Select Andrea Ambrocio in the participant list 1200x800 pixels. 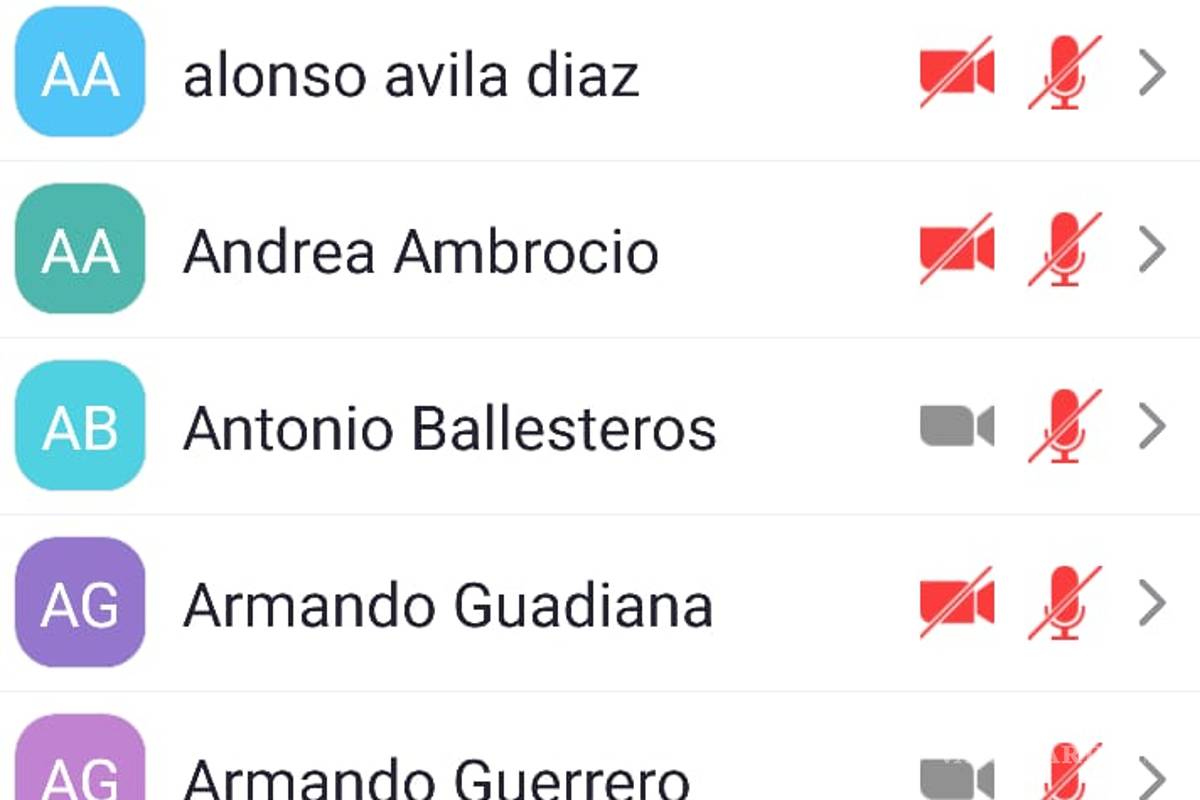click(x=420, y=251)
